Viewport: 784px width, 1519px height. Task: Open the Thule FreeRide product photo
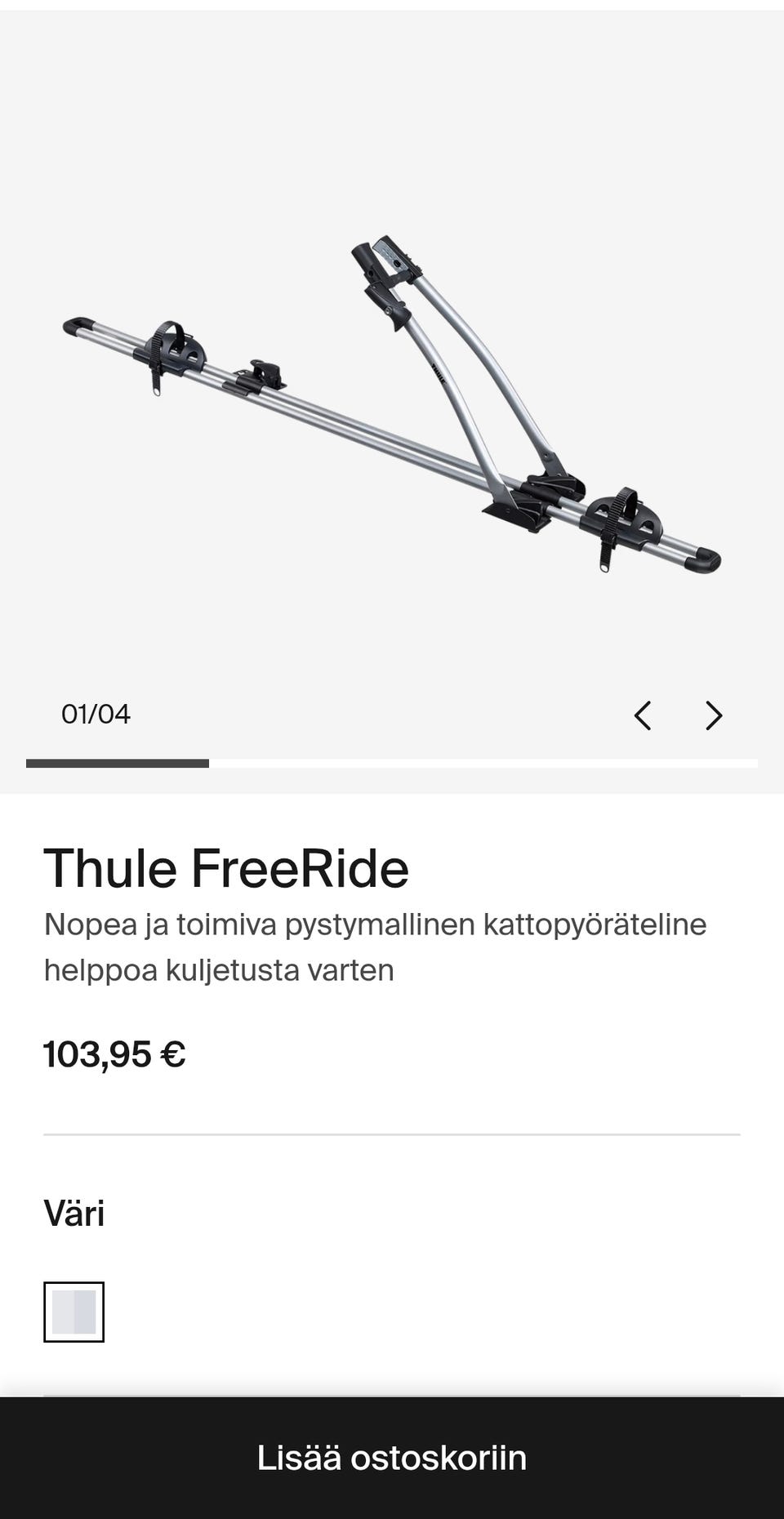click(x=392, y=404)
